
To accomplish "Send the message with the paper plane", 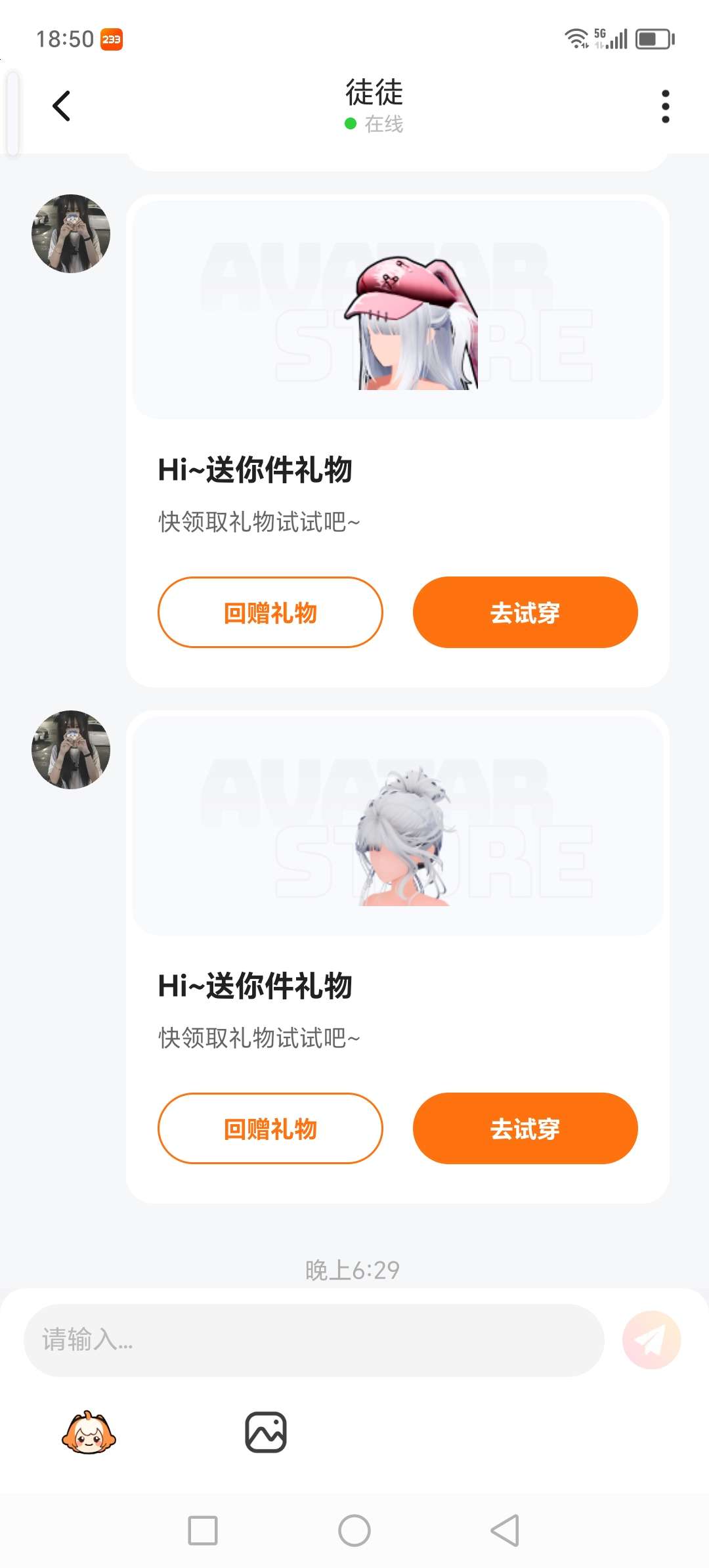I will (651, 1340).
